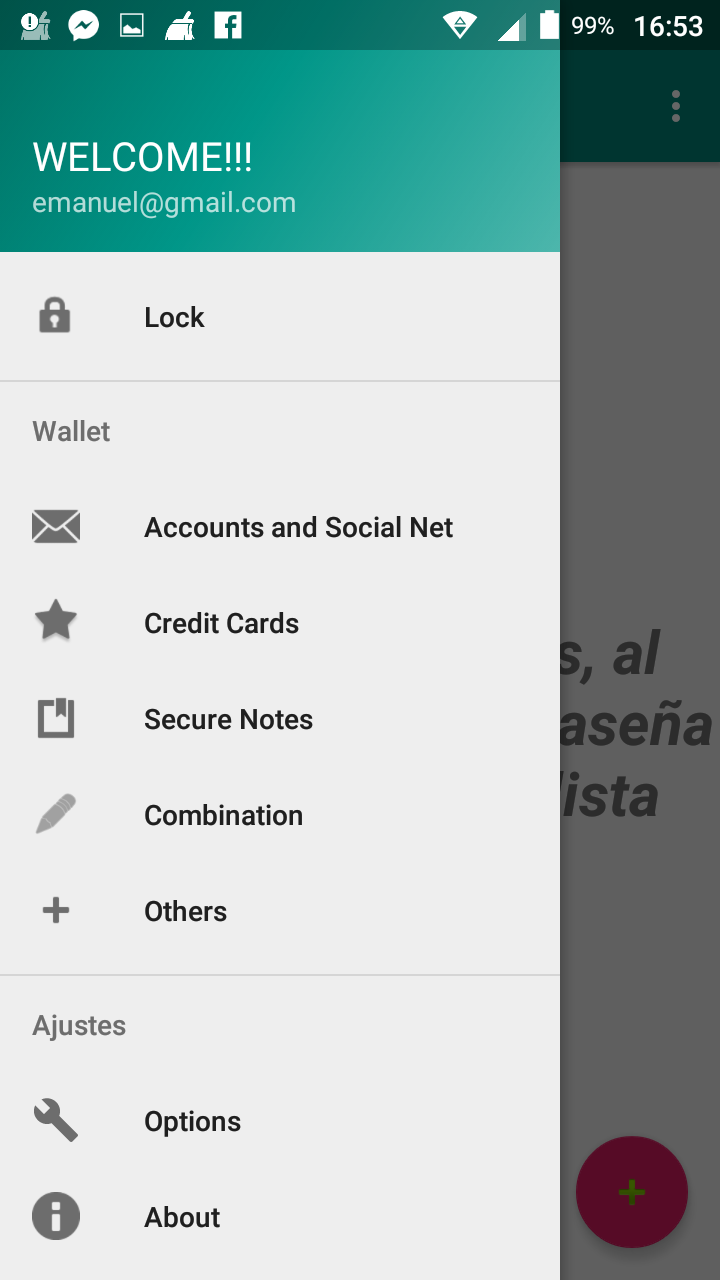Open Secure Notes section
Image resolution: width=720 pixels, height=1280 pixels.
click(228, 719)
